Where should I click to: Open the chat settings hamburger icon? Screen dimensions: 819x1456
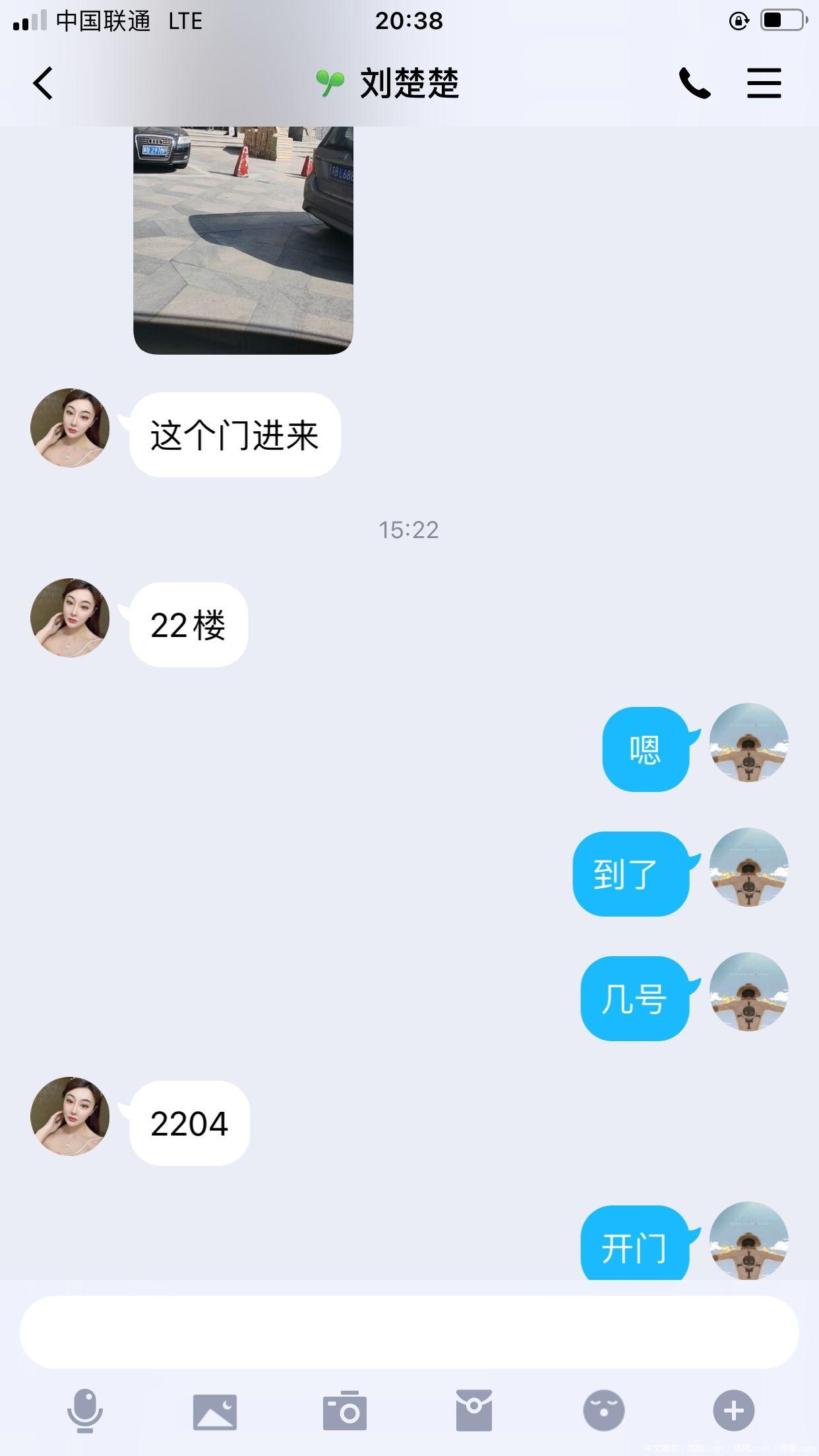pos(764,82)
